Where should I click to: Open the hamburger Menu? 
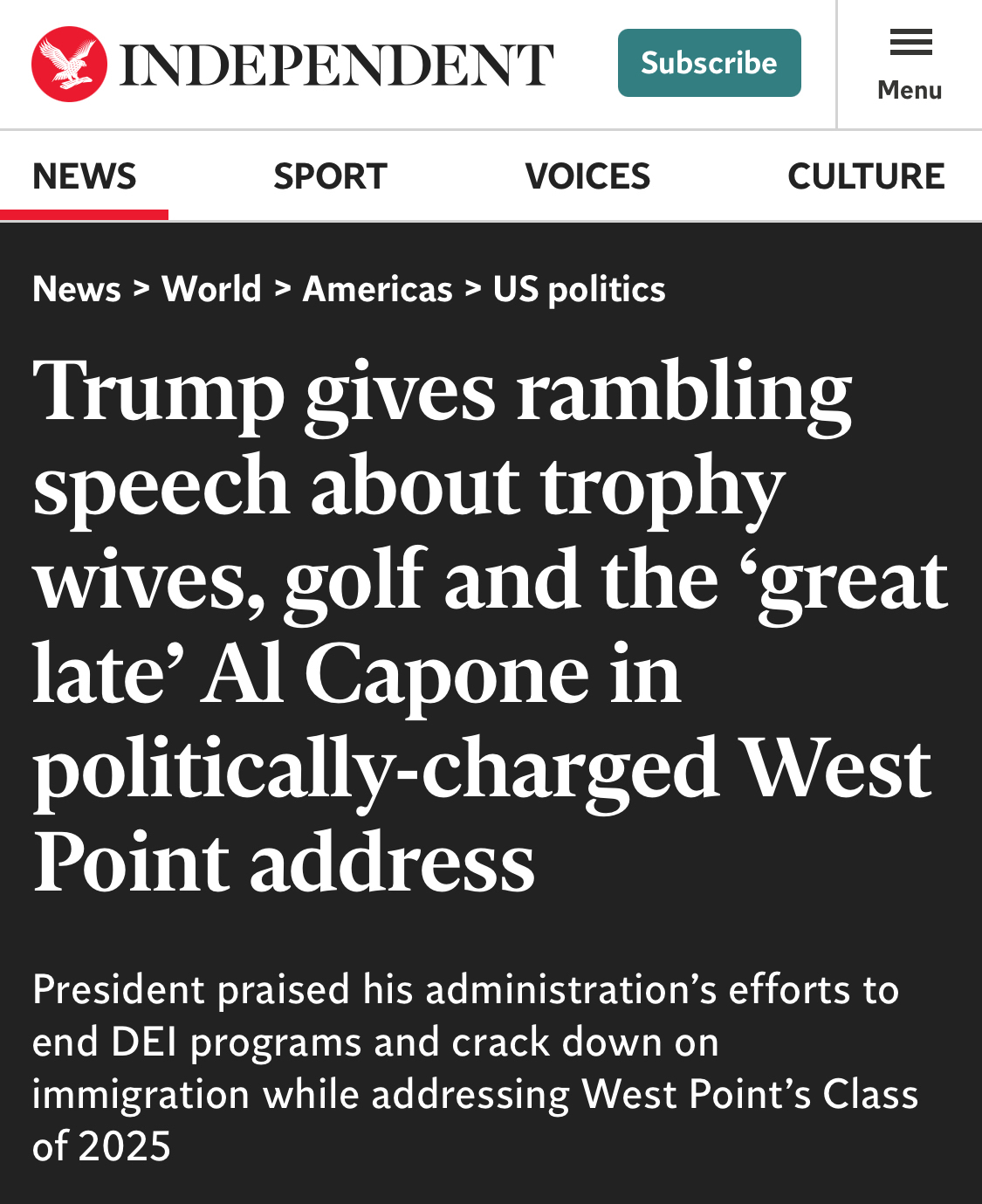pos(910,64)
